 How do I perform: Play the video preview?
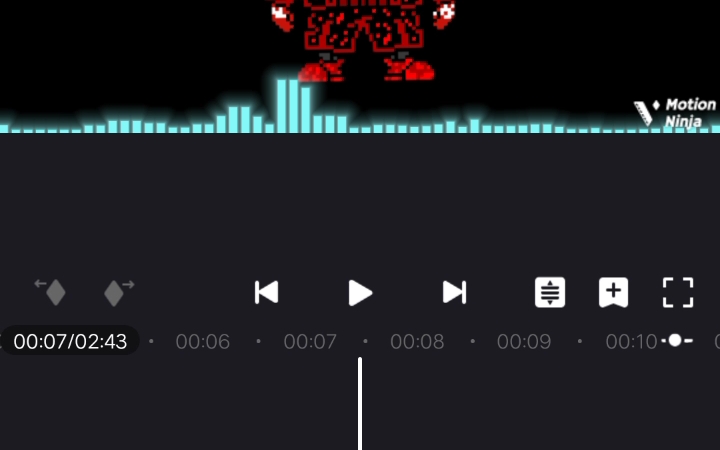point(360,292)
